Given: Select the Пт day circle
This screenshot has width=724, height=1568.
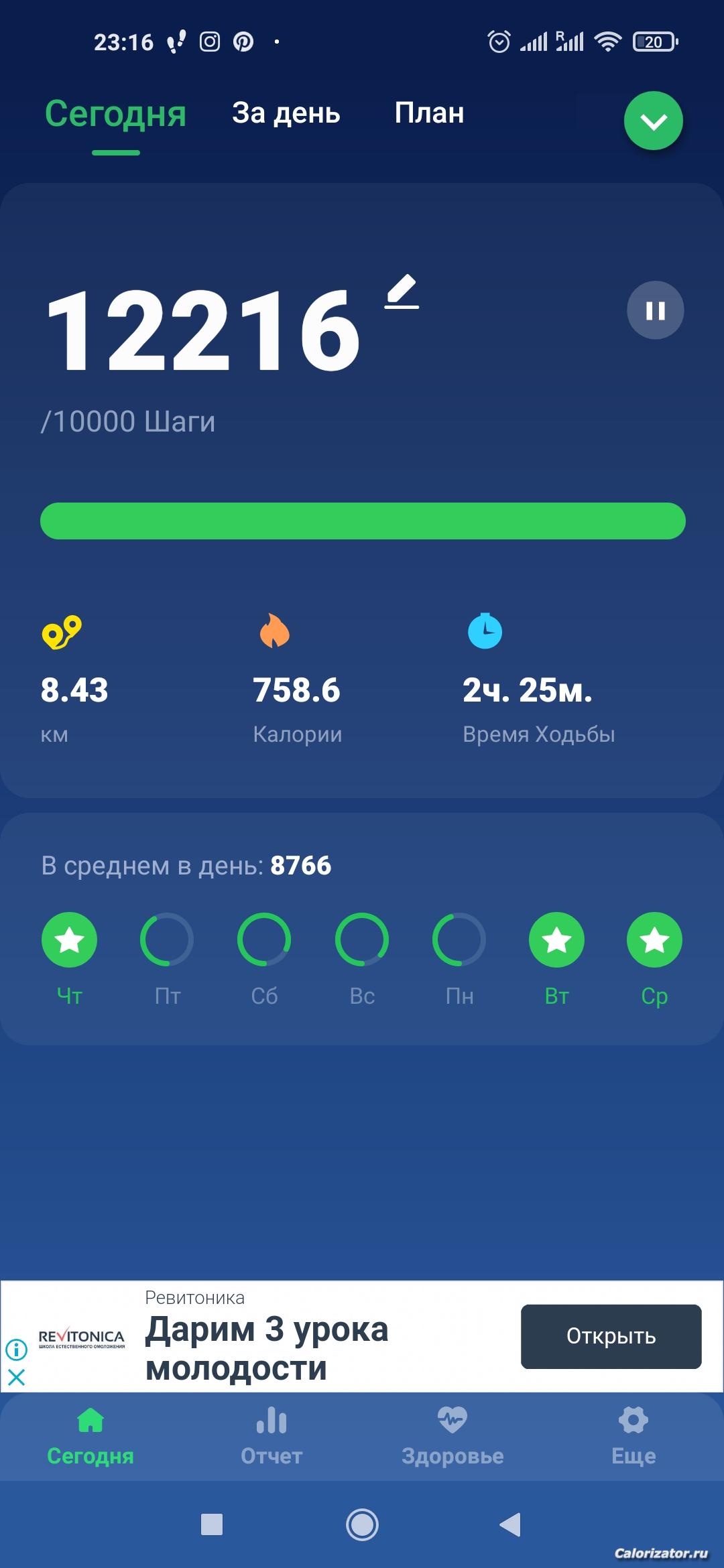Looking at the screenshot, I should (x=167, y=939).
